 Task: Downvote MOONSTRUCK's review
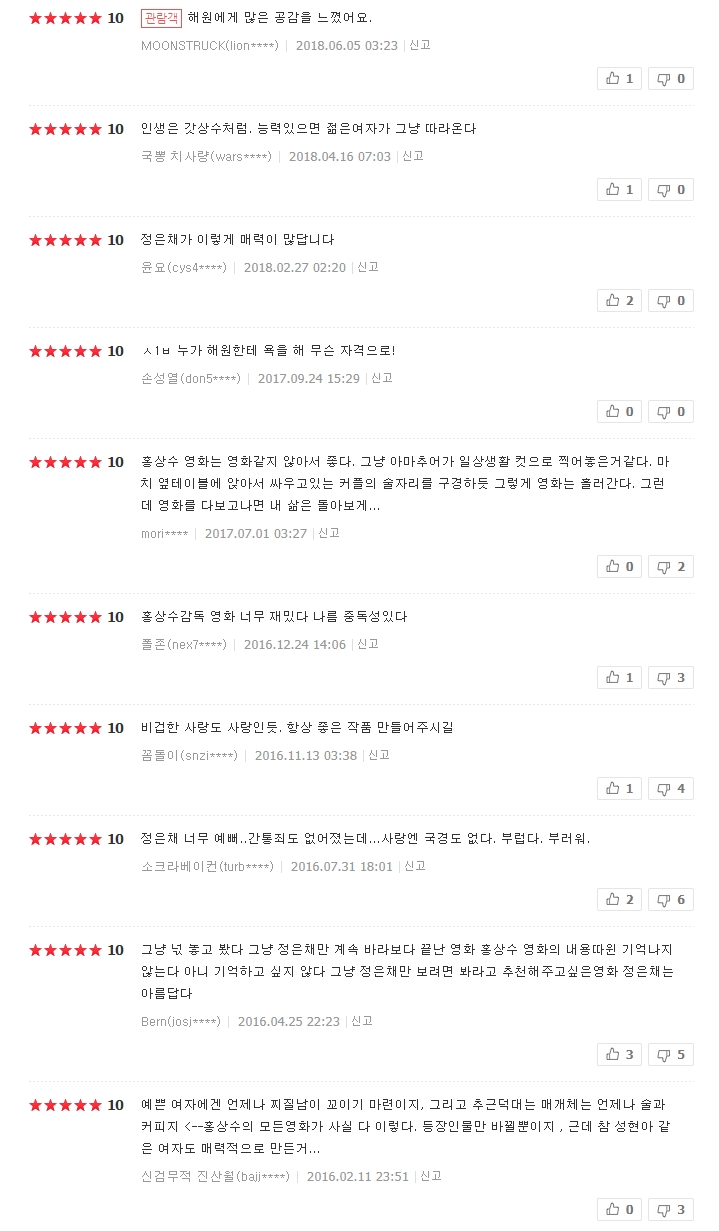click(670, 78)
